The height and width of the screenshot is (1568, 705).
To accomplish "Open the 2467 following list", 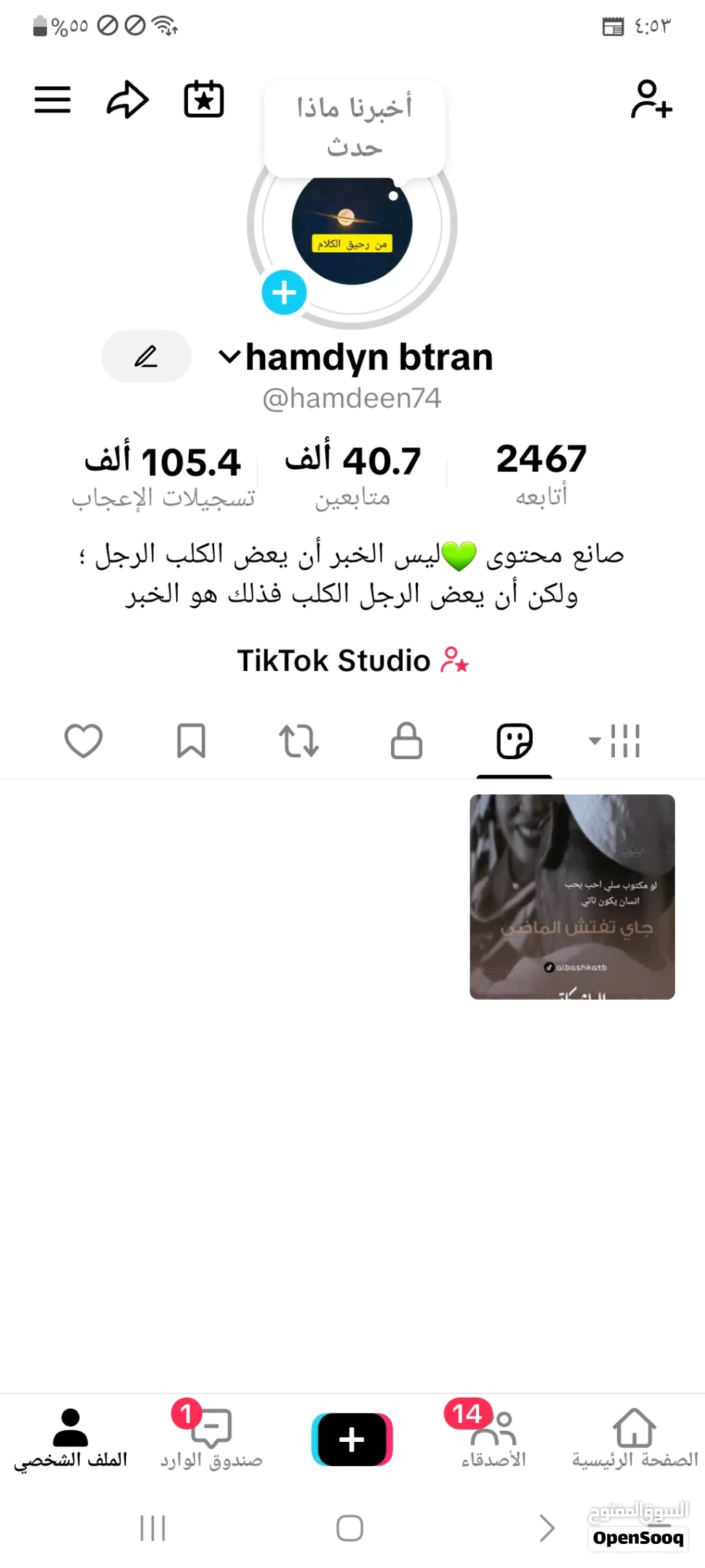I will tap(541, 473).
